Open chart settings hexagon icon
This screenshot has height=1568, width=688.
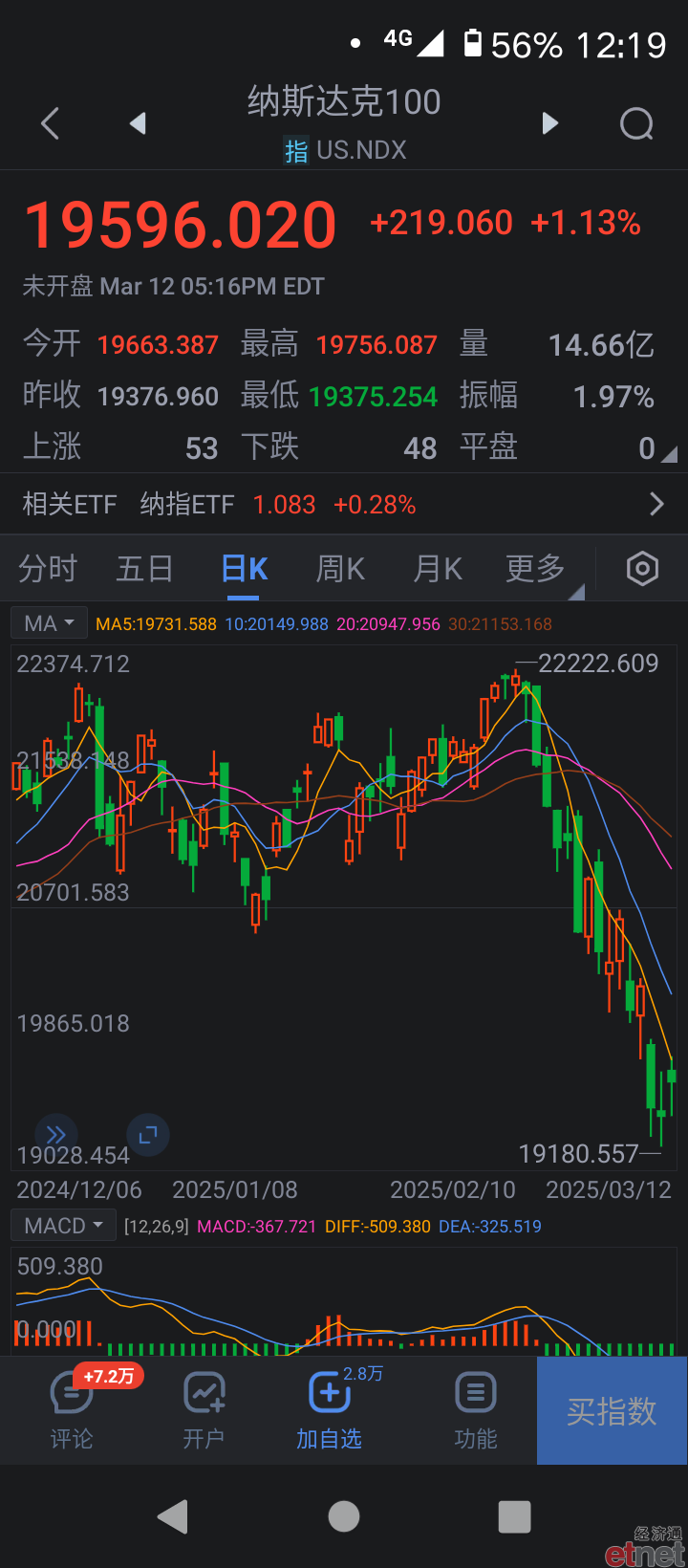(642, 569)
